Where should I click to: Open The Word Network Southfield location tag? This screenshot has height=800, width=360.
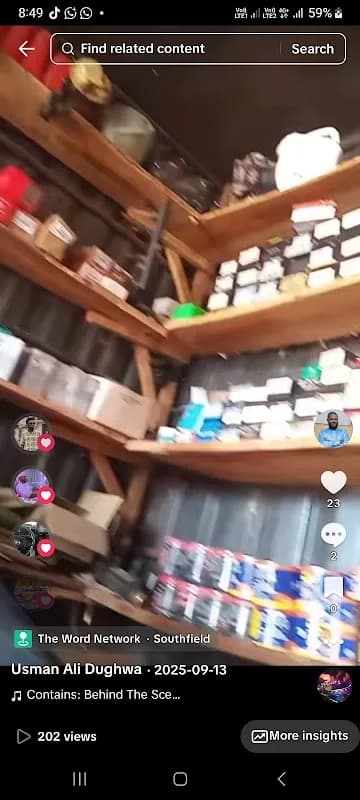click(x=112, y=639)
